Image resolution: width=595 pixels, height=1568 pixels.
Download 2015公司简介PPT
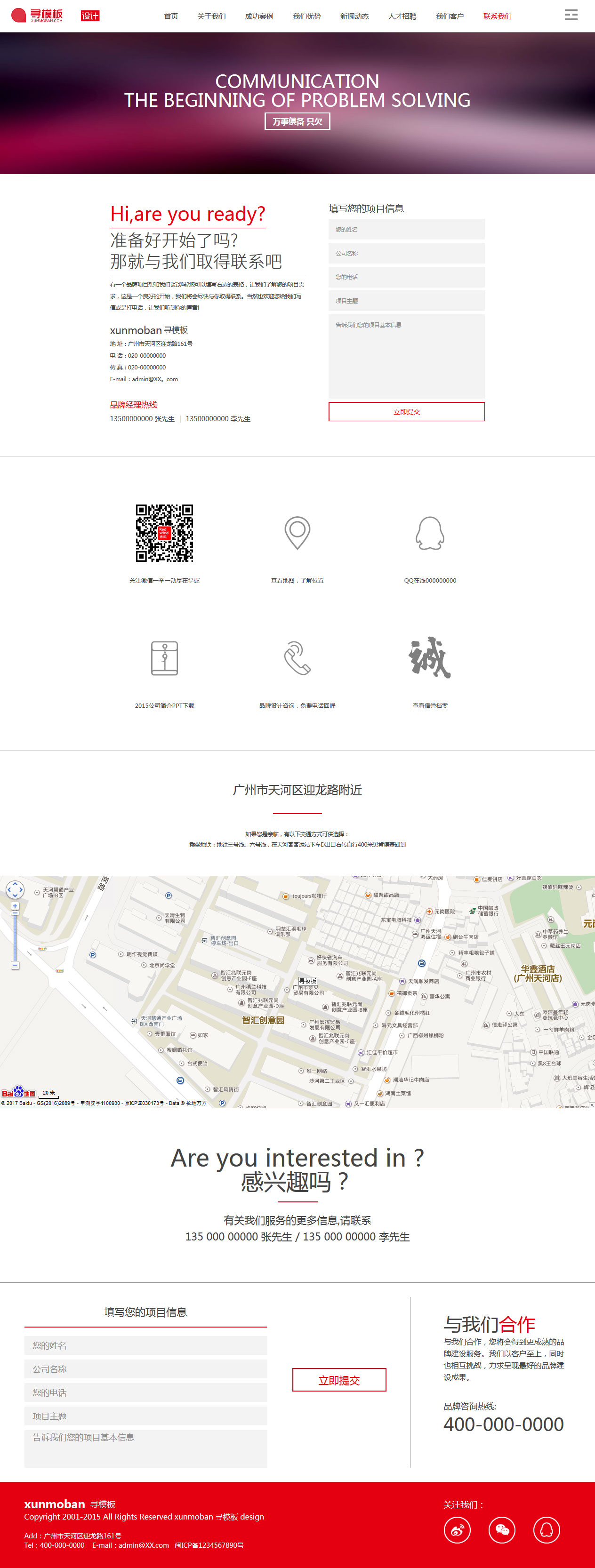tap(164, 658)
